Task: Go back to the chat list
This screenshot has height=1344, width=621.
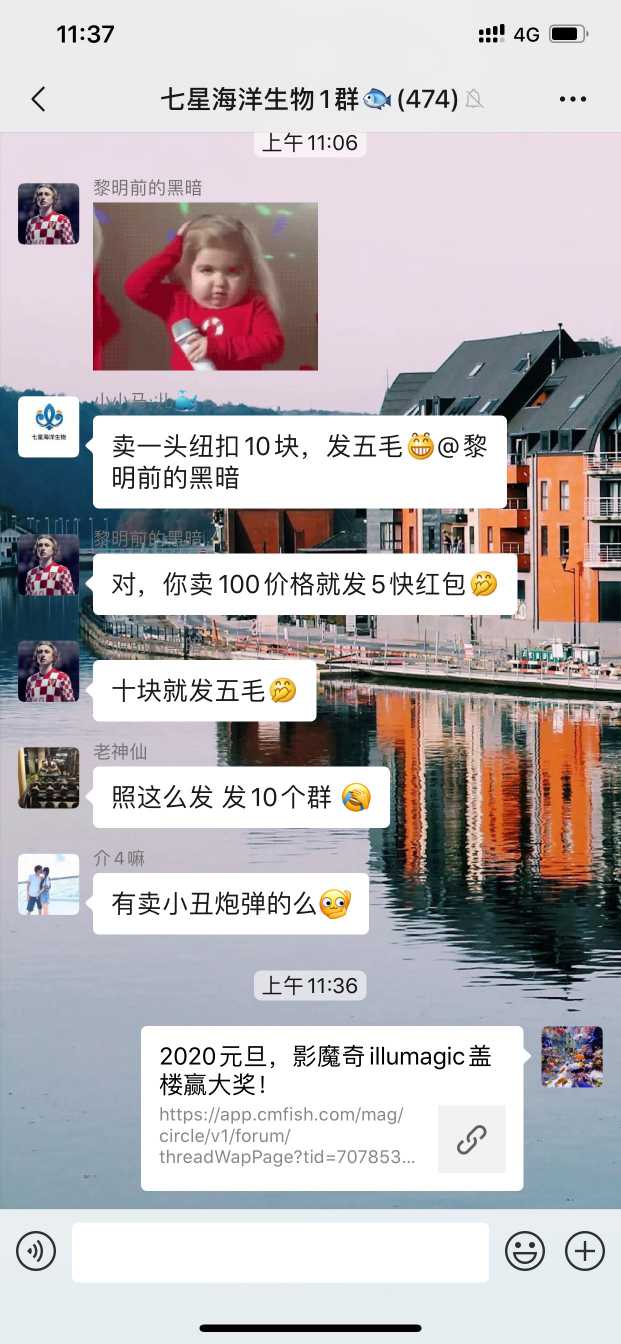Action: click(x=38, y=99)
